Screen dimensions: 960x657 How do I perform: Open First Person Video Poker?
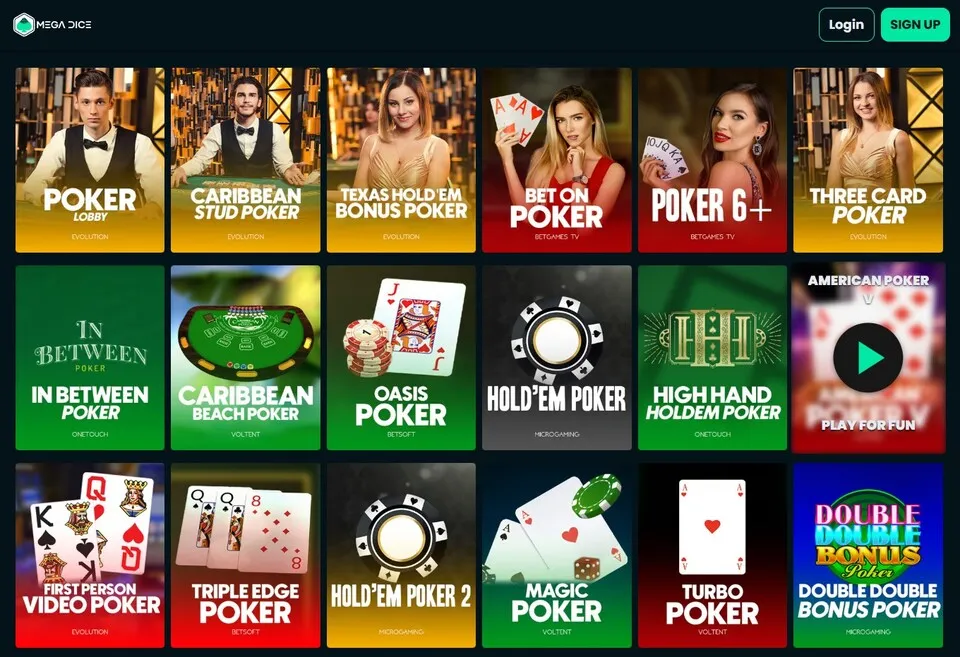[90, 555]
